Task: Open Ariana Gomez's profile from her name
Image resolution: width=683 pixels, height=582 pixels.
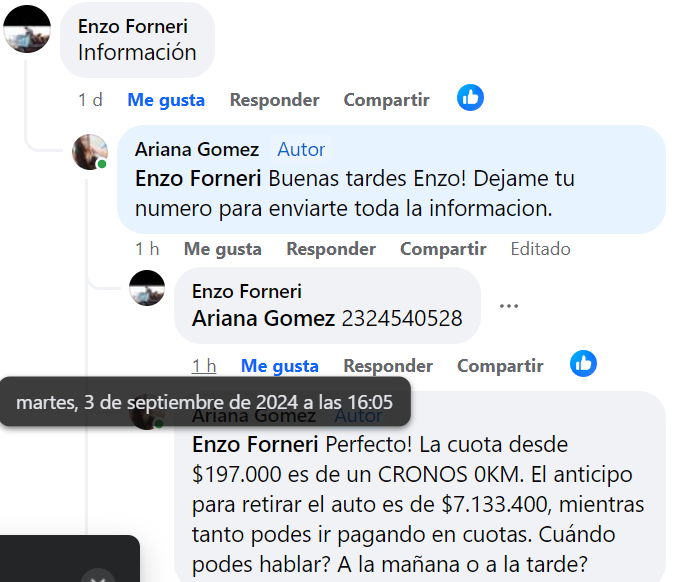Action: 197,149
